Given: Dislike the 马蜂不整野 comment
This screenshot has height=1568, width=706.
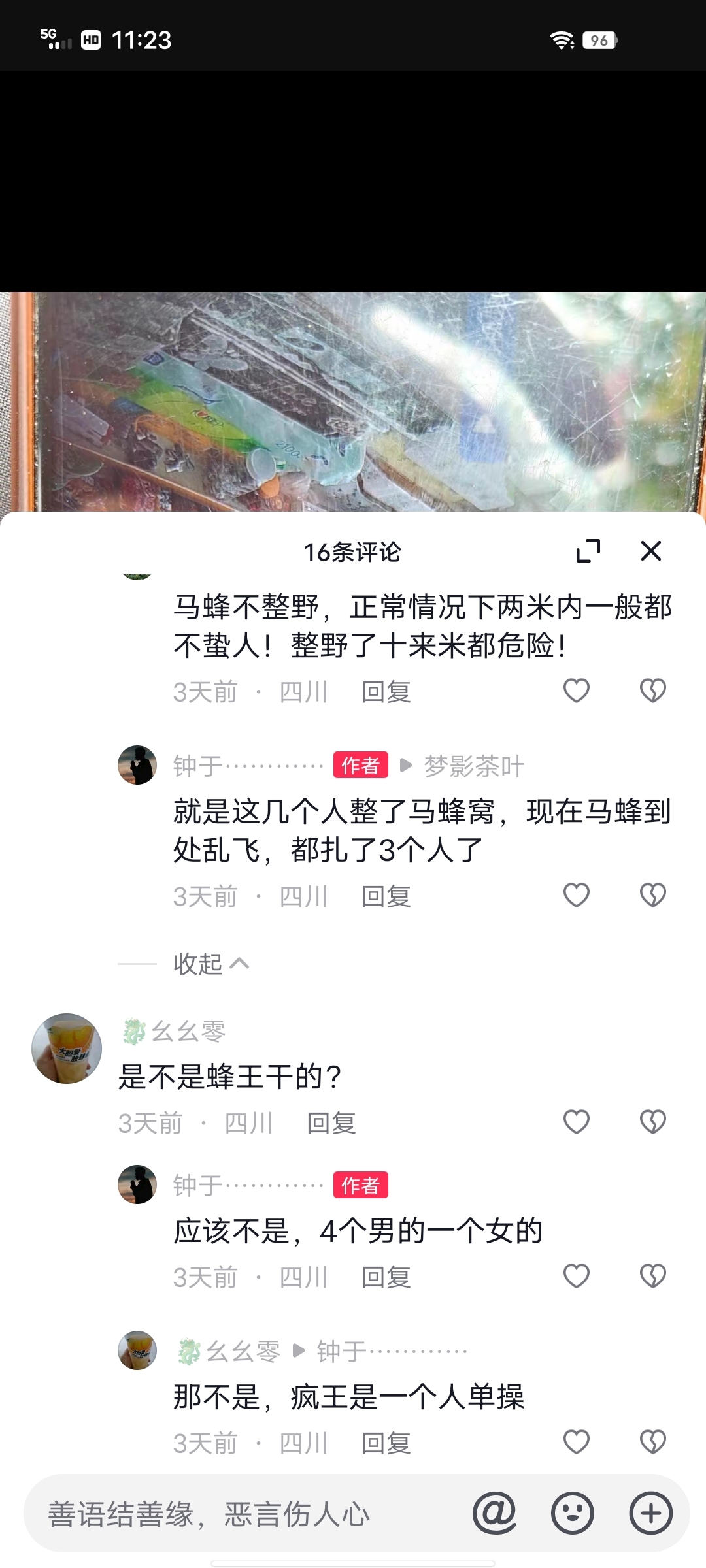Looking at the screenshot, I should (x=652, y=691).
